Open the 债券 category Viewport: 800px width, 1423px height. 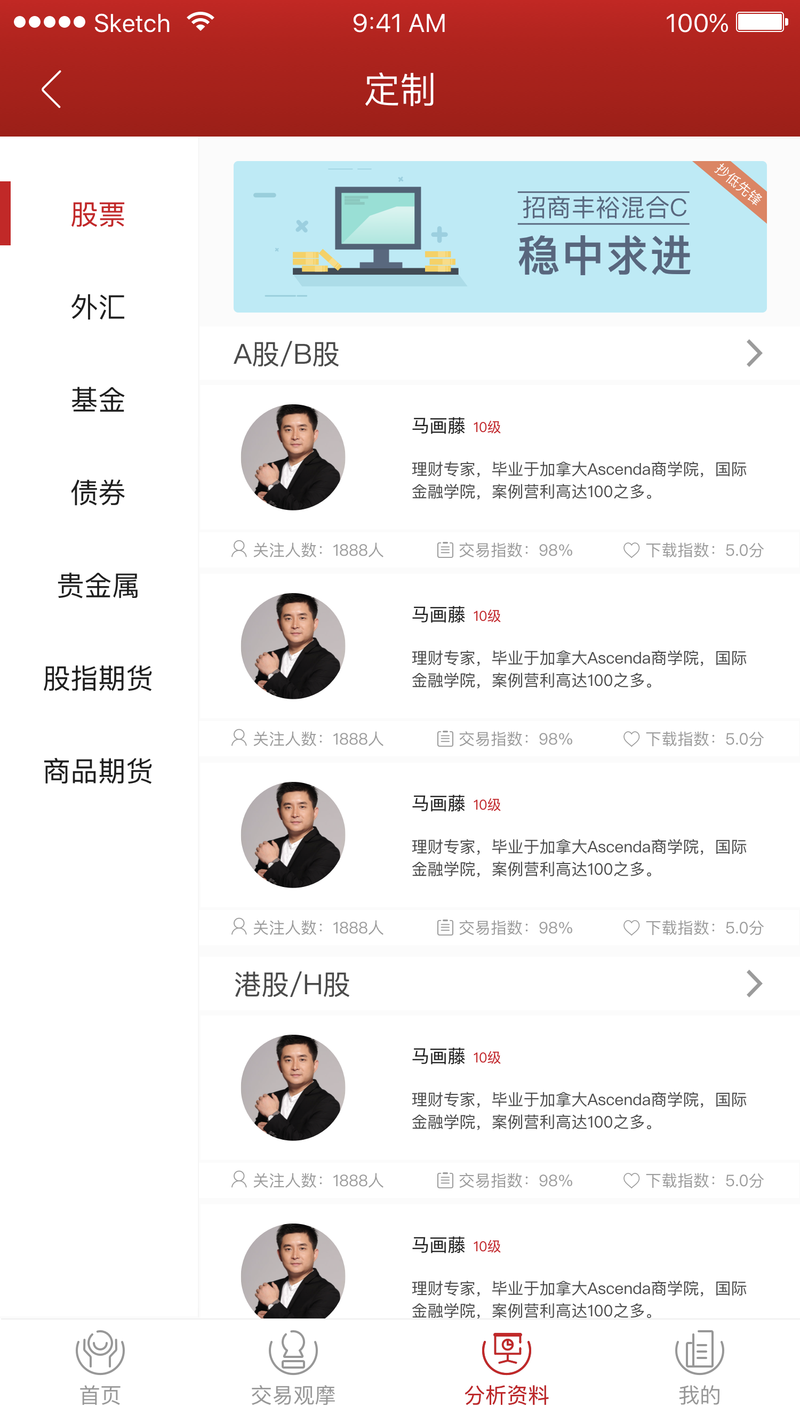[x=98, y=493]
